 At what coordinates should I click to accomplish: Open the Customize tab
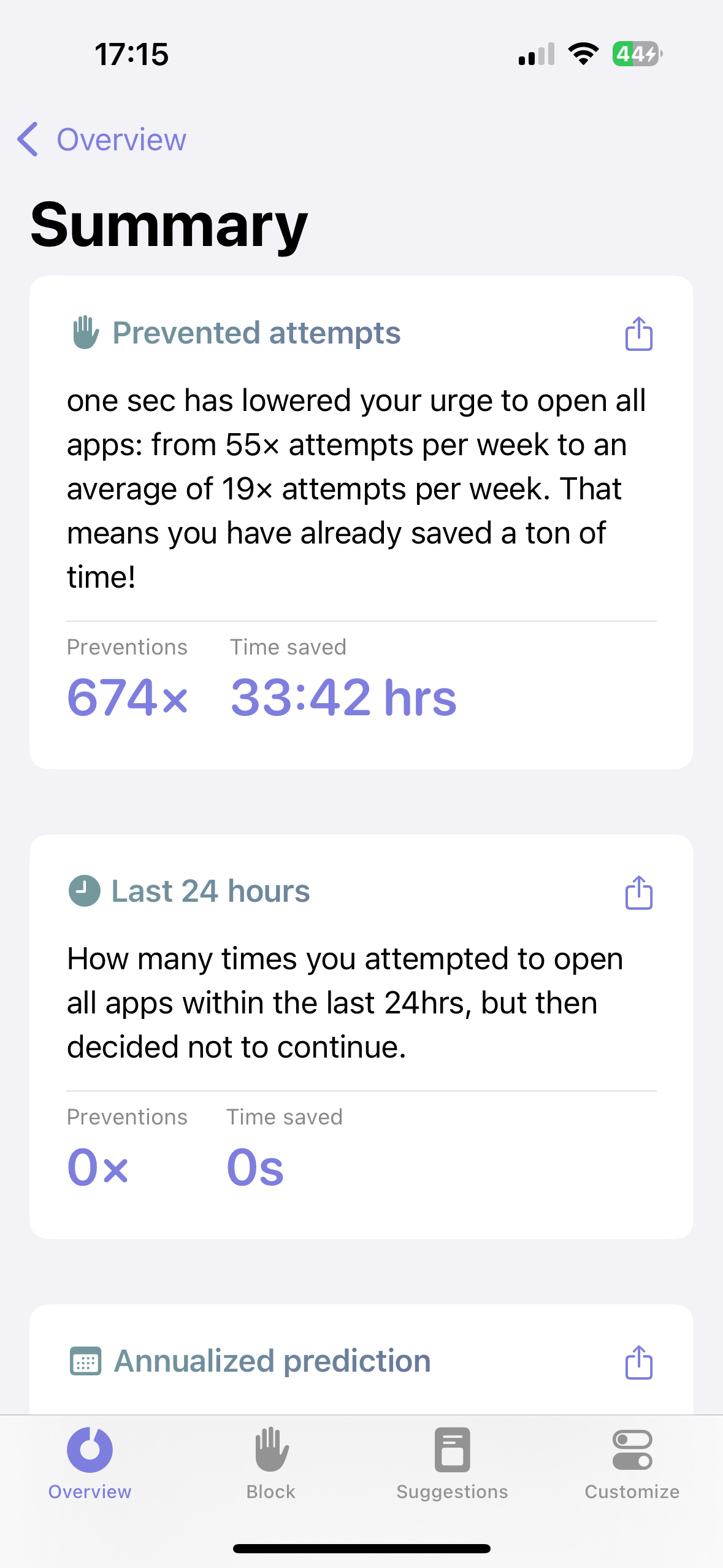tap(632, 1464)
